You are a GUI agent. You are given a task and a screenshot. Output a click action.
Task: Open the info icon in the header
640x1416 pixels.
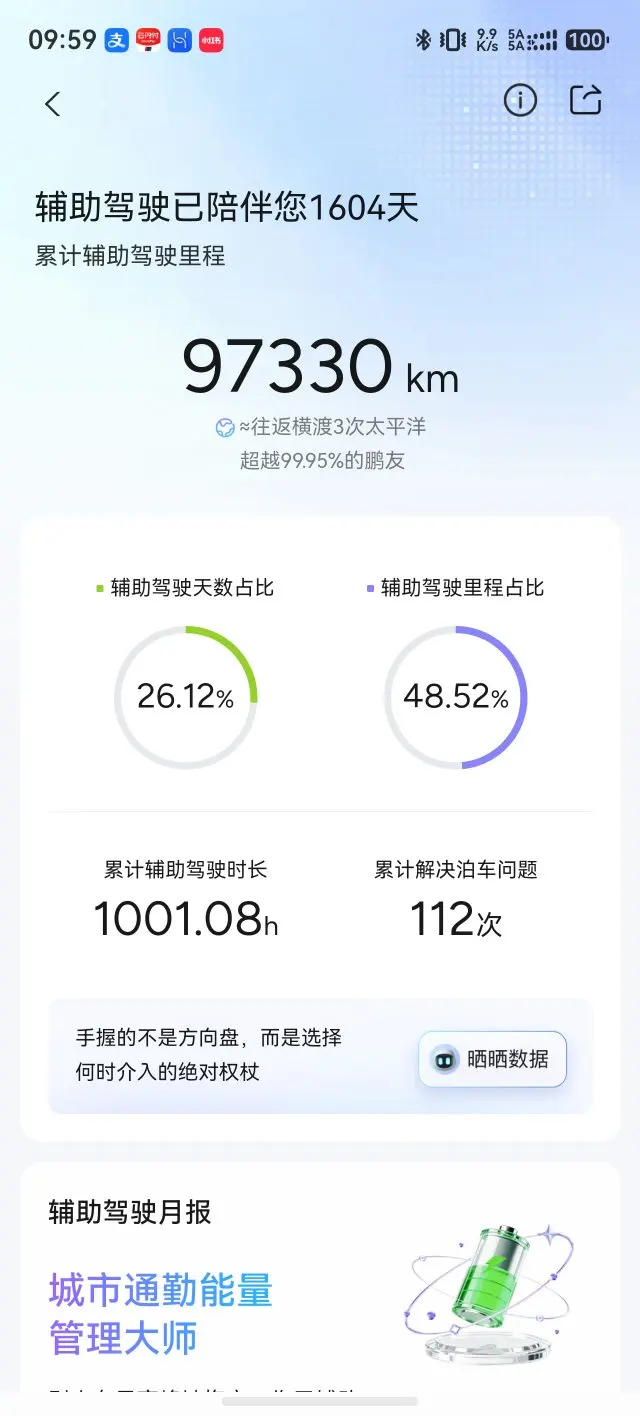tap(520, 100)
